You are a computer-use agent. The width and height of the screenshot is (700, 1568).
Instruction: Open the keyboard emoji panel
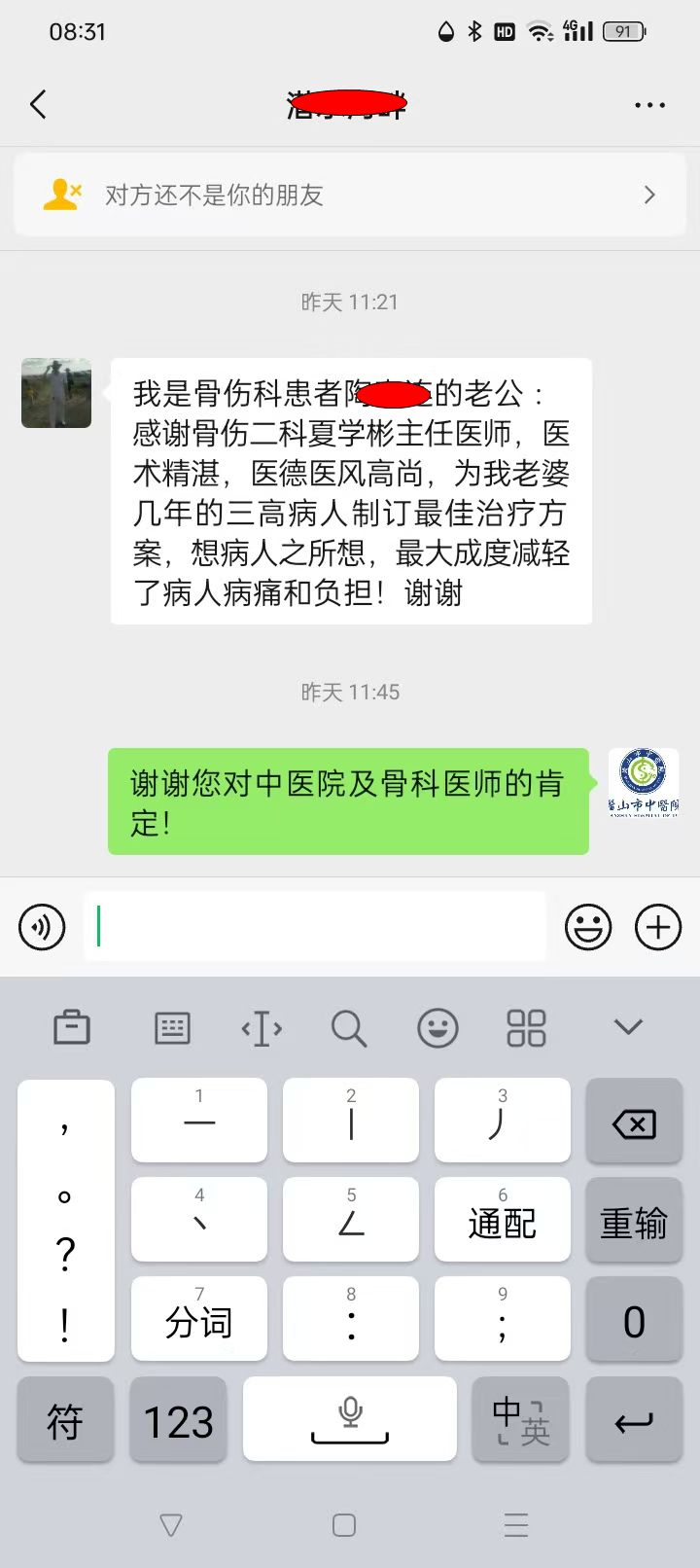[437, 1027]
